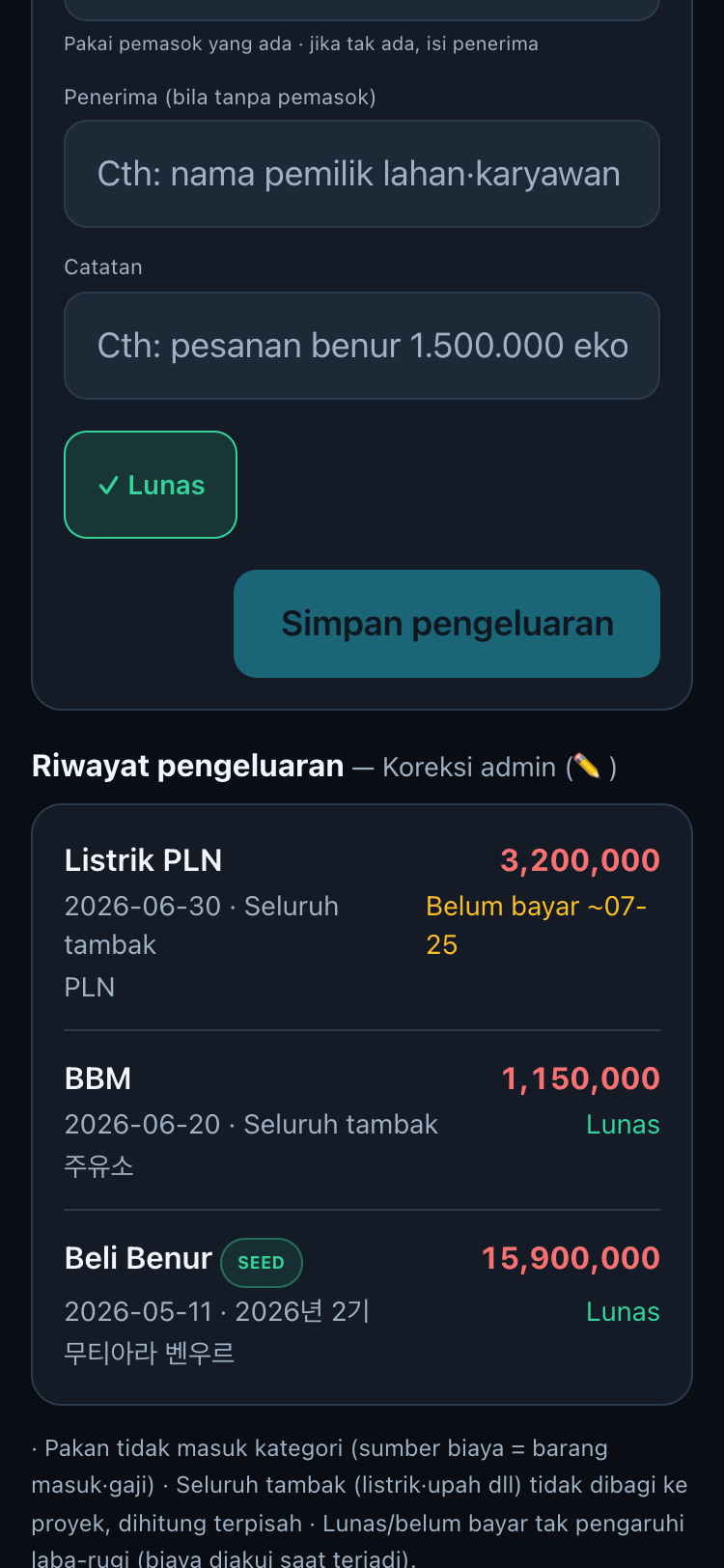724x1568 pixels.
Task: Tap Simpan pengeluaran button
Action: tap(447, 624)
